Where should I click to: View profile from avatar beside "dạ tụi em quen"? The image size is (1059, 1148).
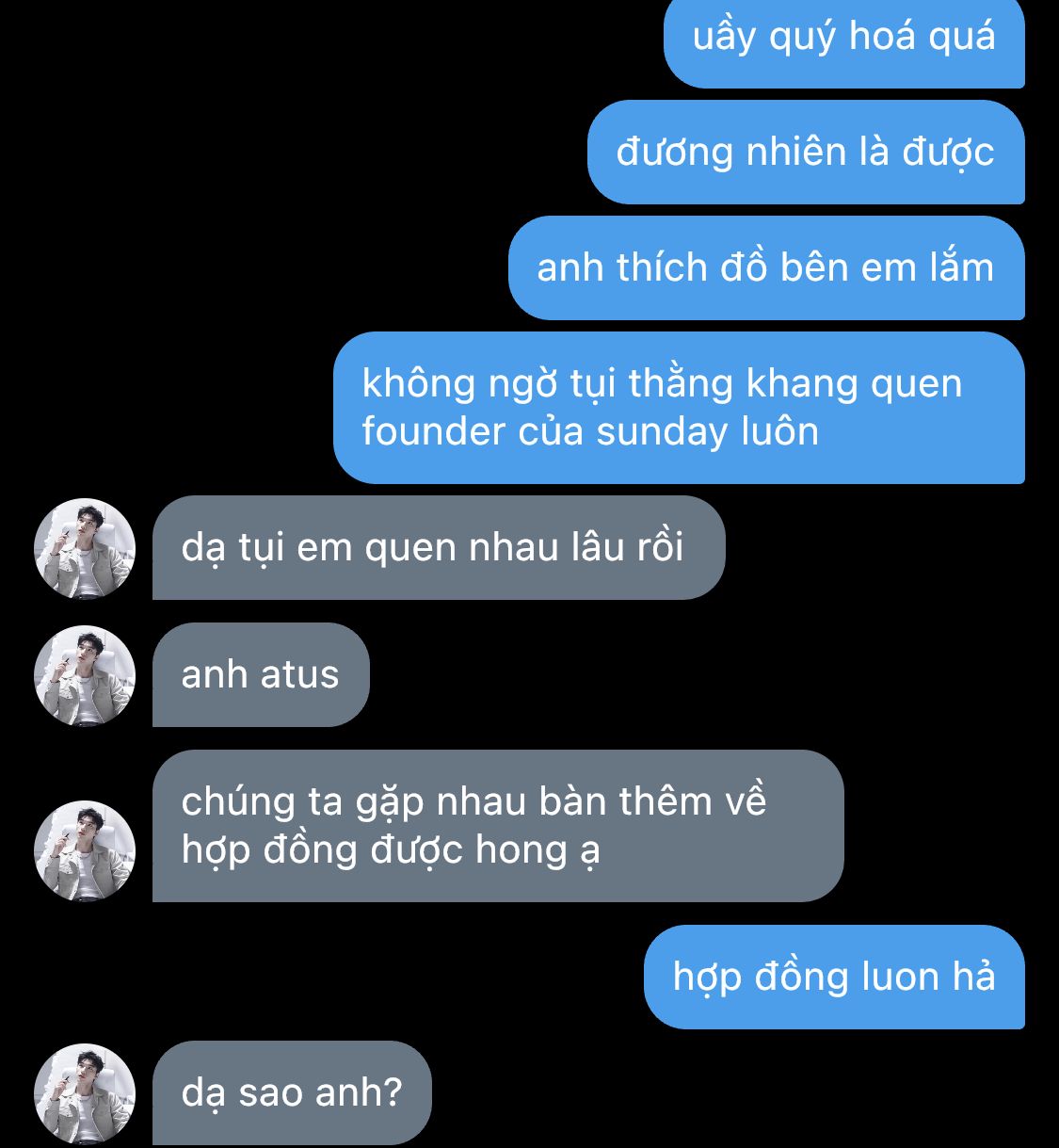85,549
